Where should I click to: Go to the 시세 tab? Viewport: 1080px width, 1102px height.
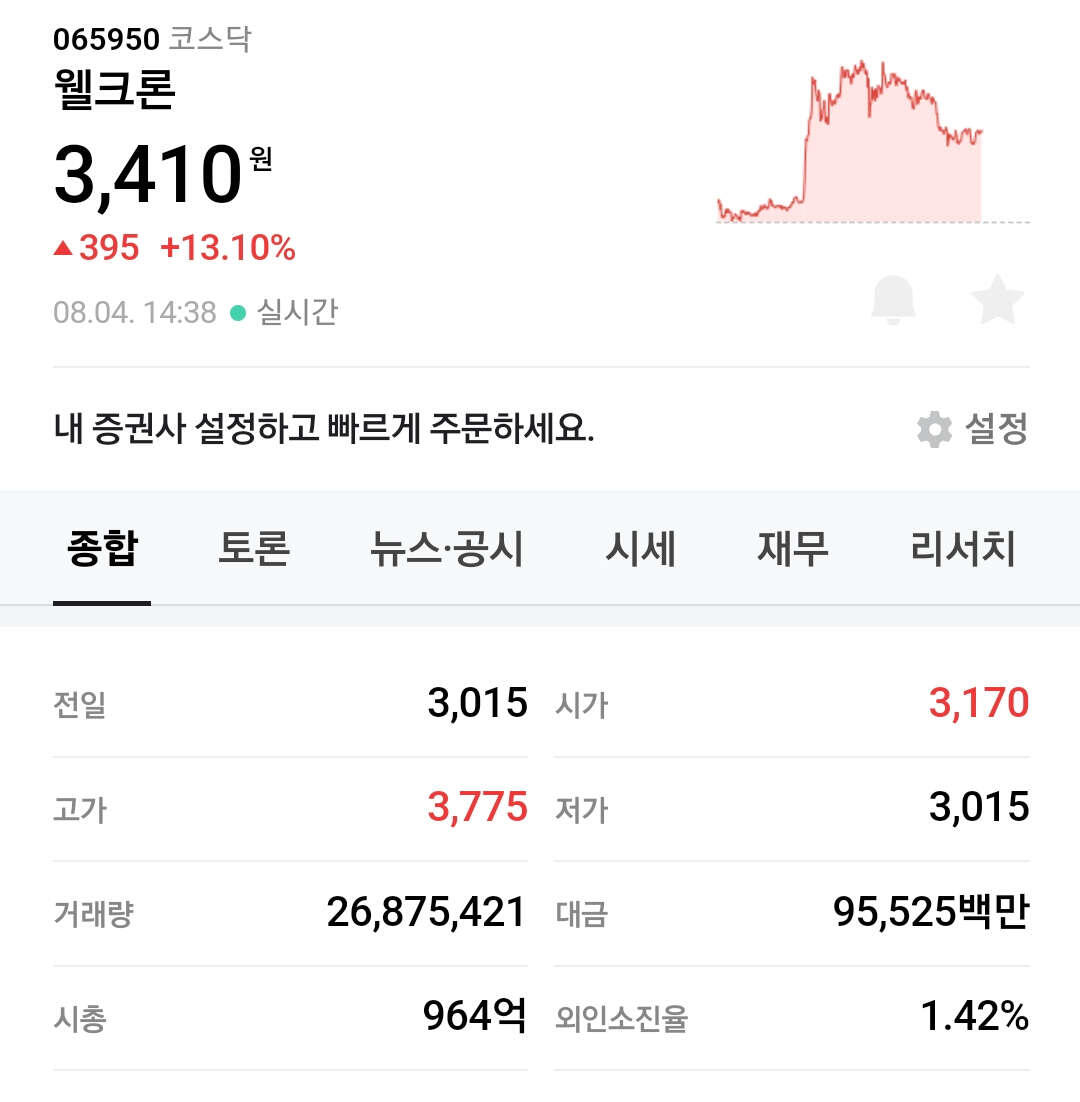[640, 548]
